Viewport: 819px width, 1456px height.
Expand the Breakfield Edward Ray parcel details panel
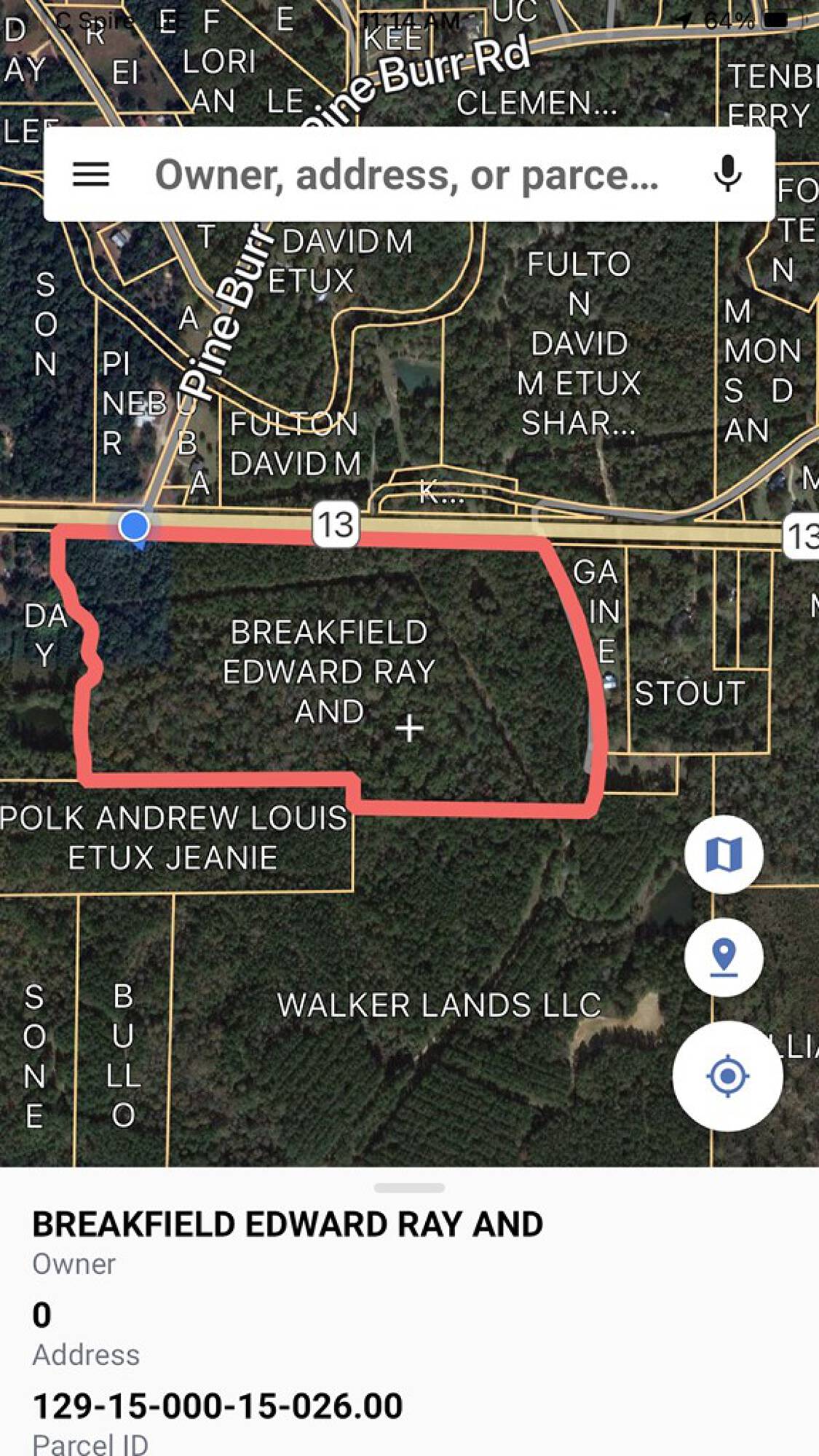(409, 1188)
